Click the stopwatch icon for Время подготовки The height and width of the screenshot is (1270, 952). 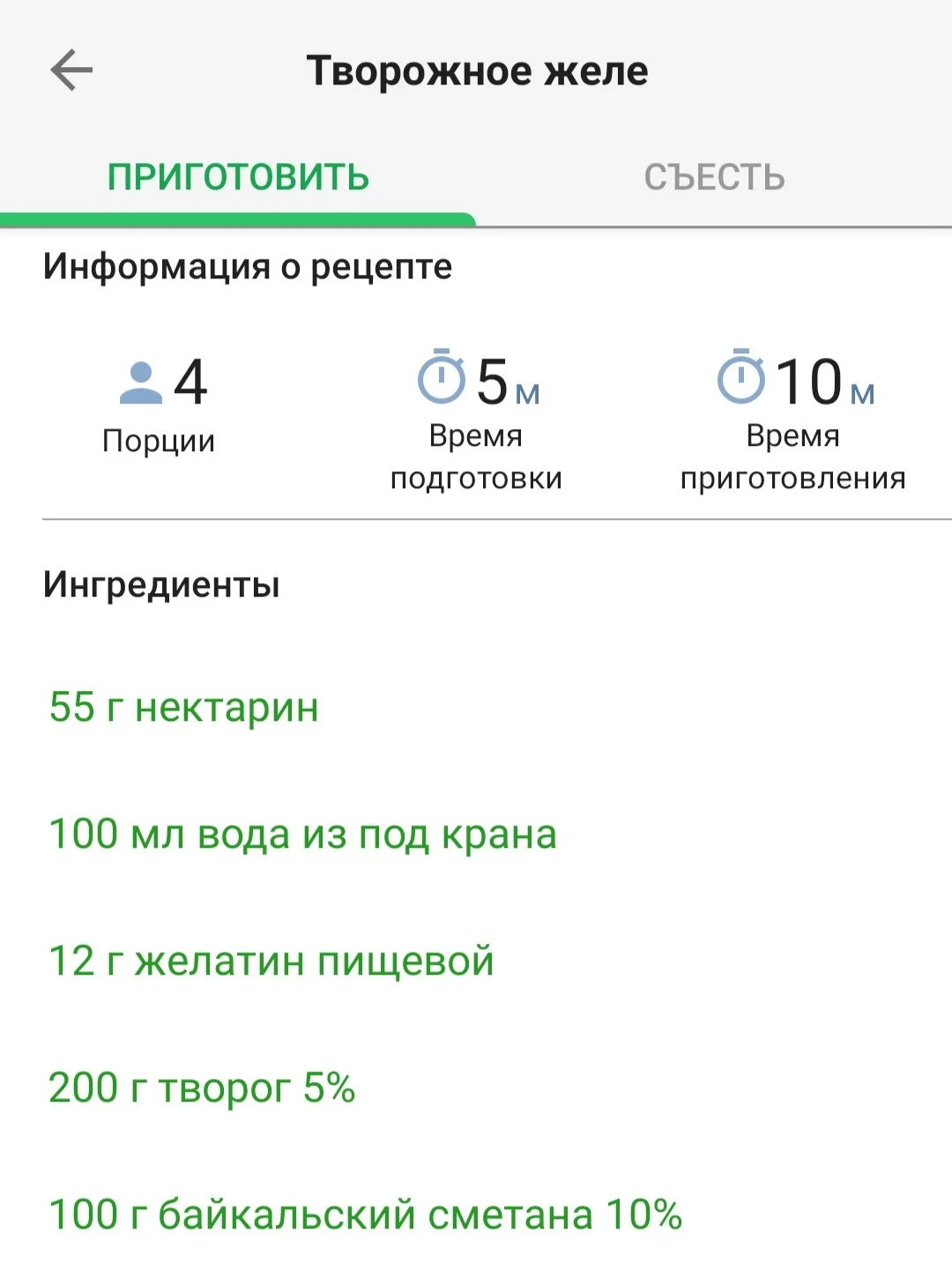click(441, 381)
